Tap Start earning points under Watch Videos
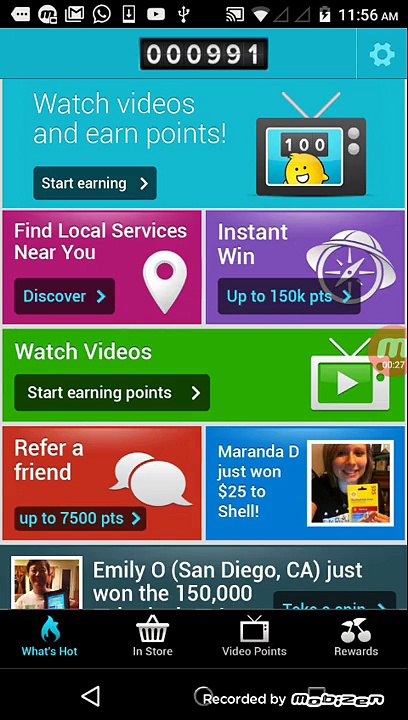This screenshot has height=720, width=408. tap(112, 393)
